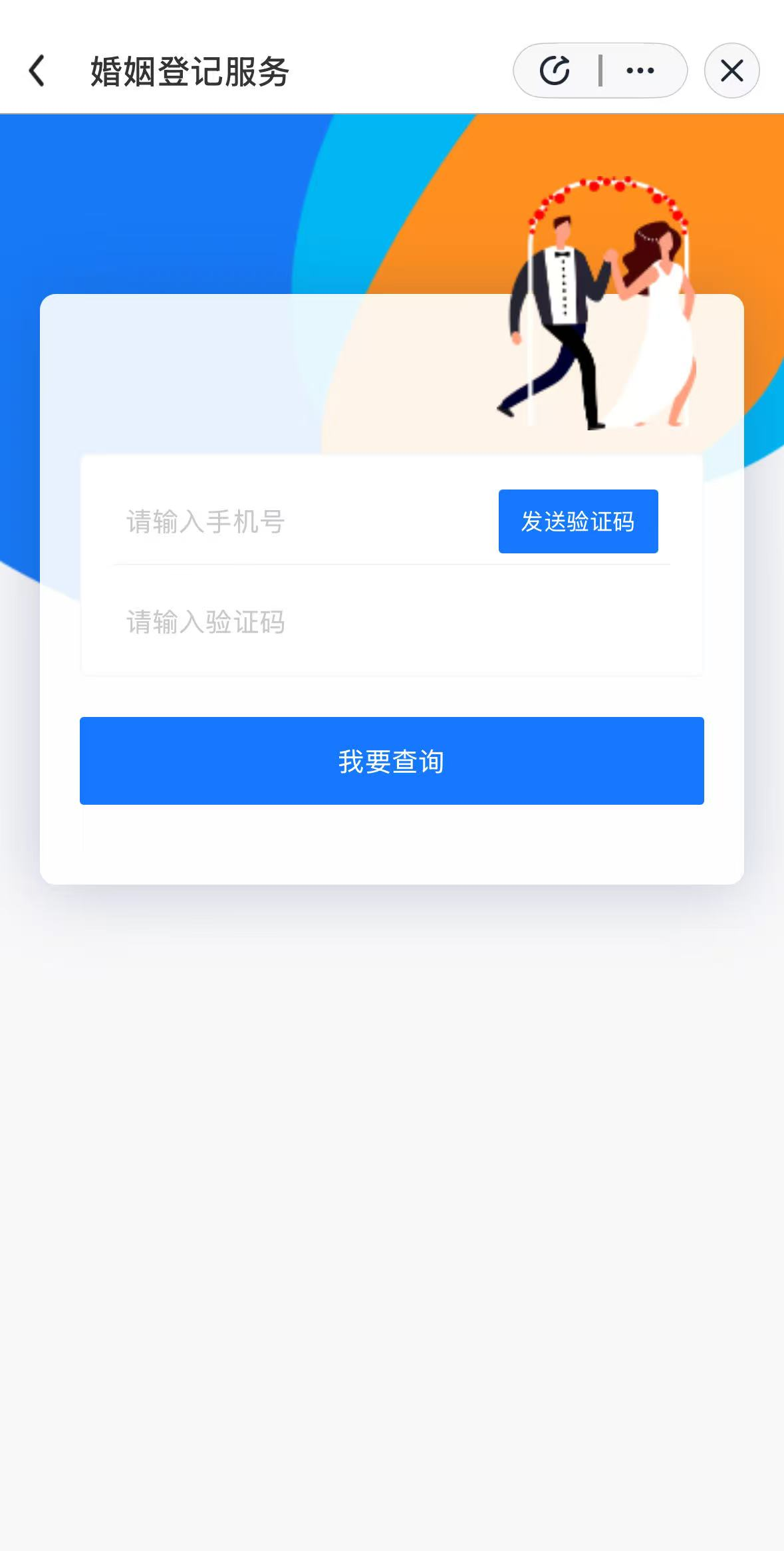Image resolution: width=784 pixels, height=1551 pixels.
Task: Close the mini program with X
Action: (731, 70)
